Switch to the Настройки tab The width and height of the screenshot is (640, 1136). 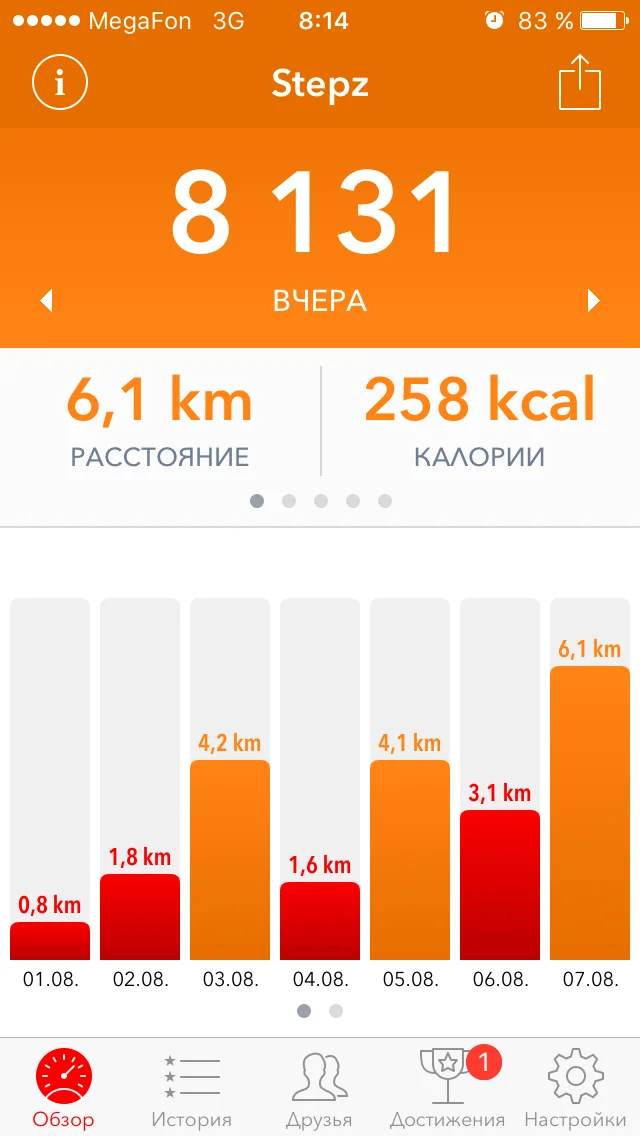point(575,1088)
